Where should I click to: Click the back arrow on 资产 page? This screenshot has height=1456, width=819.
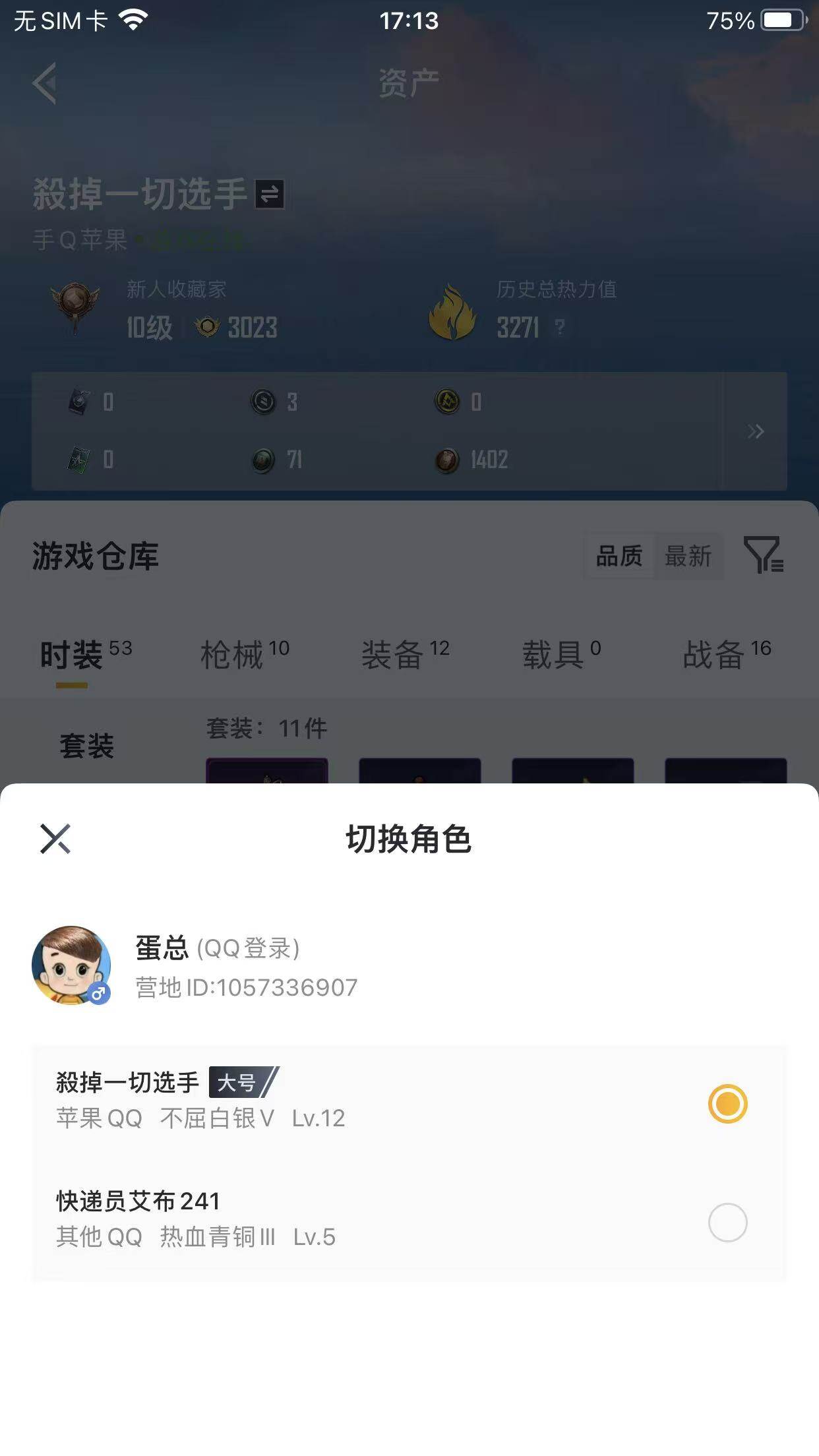point(44,82)
